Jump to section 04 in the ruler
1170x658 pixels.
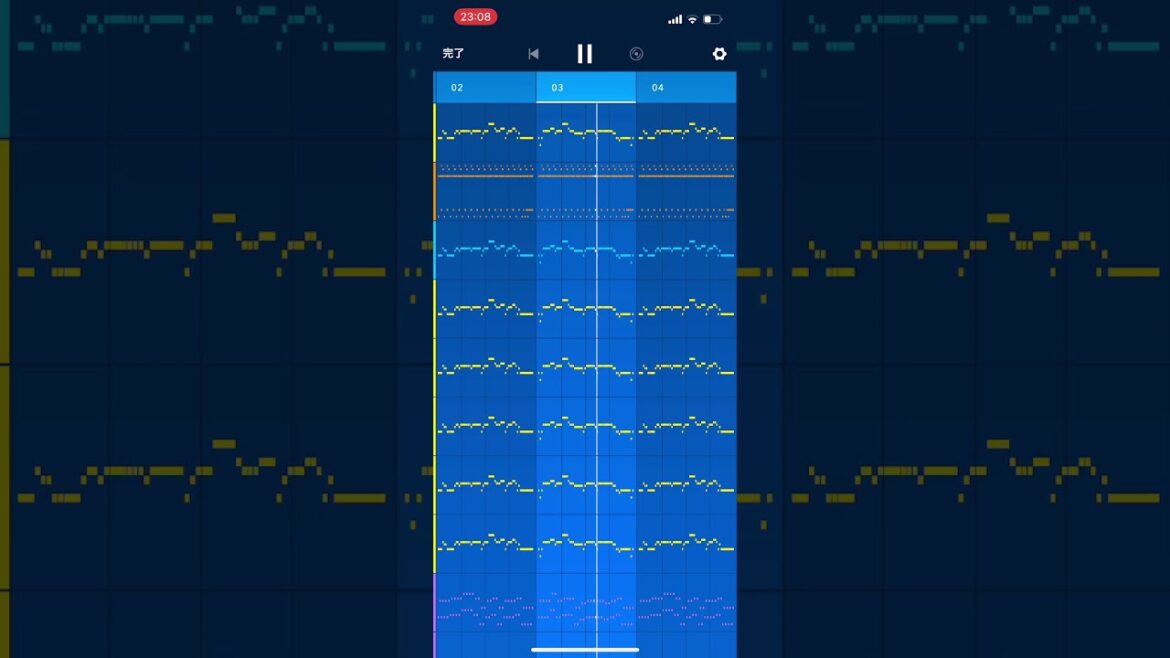click(x=686, y=88)
